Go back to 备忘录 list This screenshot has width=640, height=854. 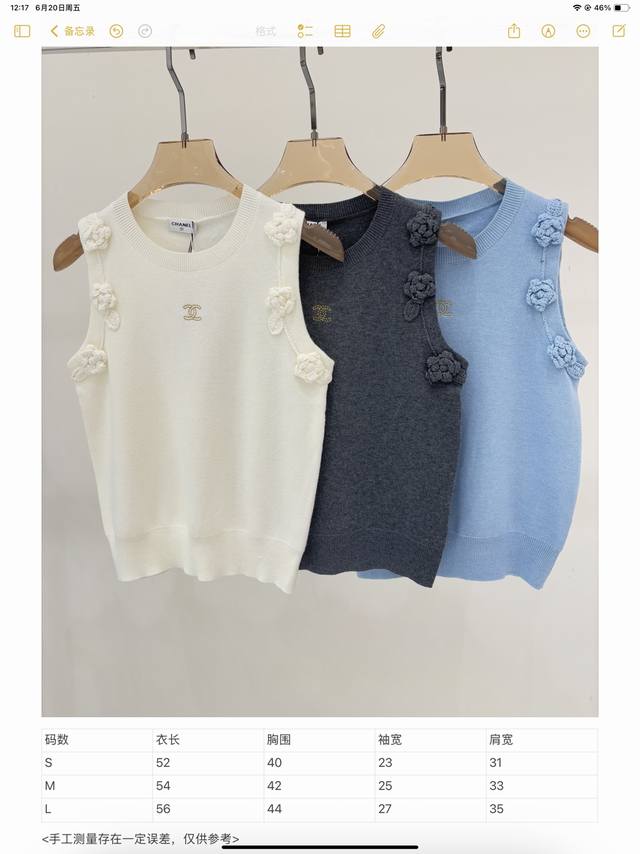73,31
